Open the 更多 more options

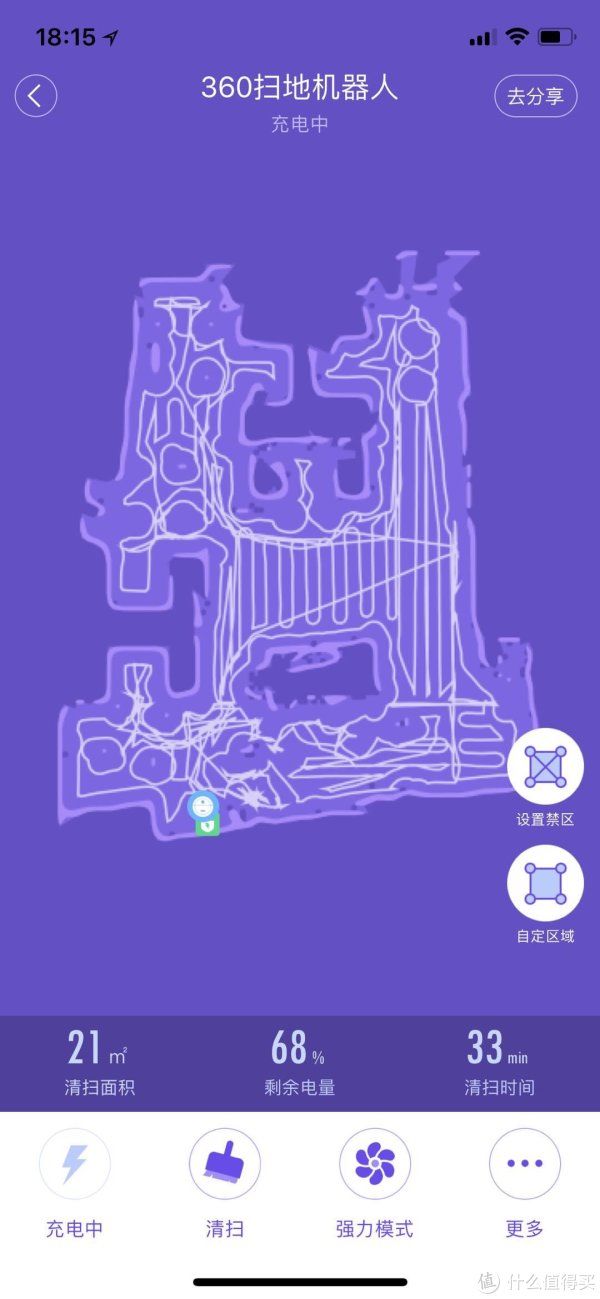pos(525,1164)
